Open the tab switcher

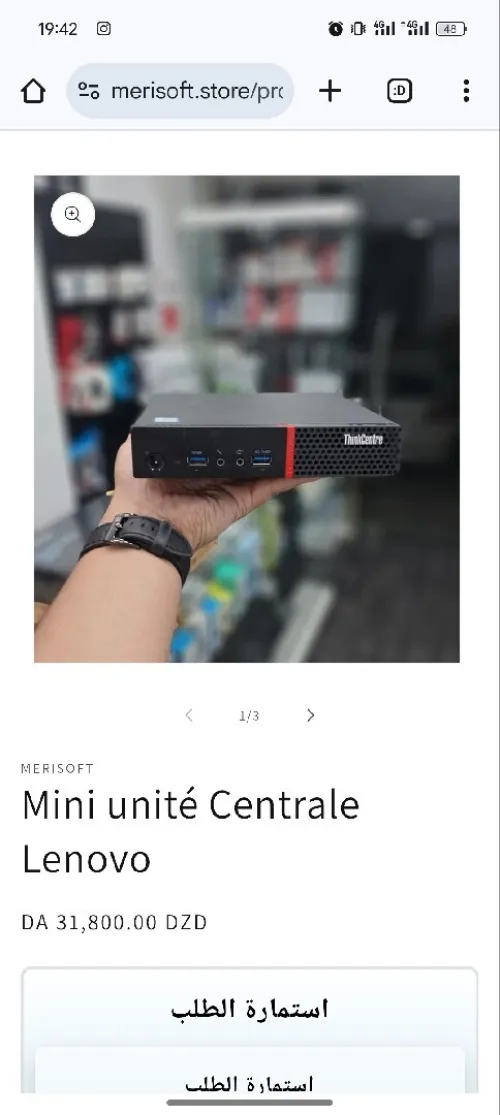tap(400, 90)
